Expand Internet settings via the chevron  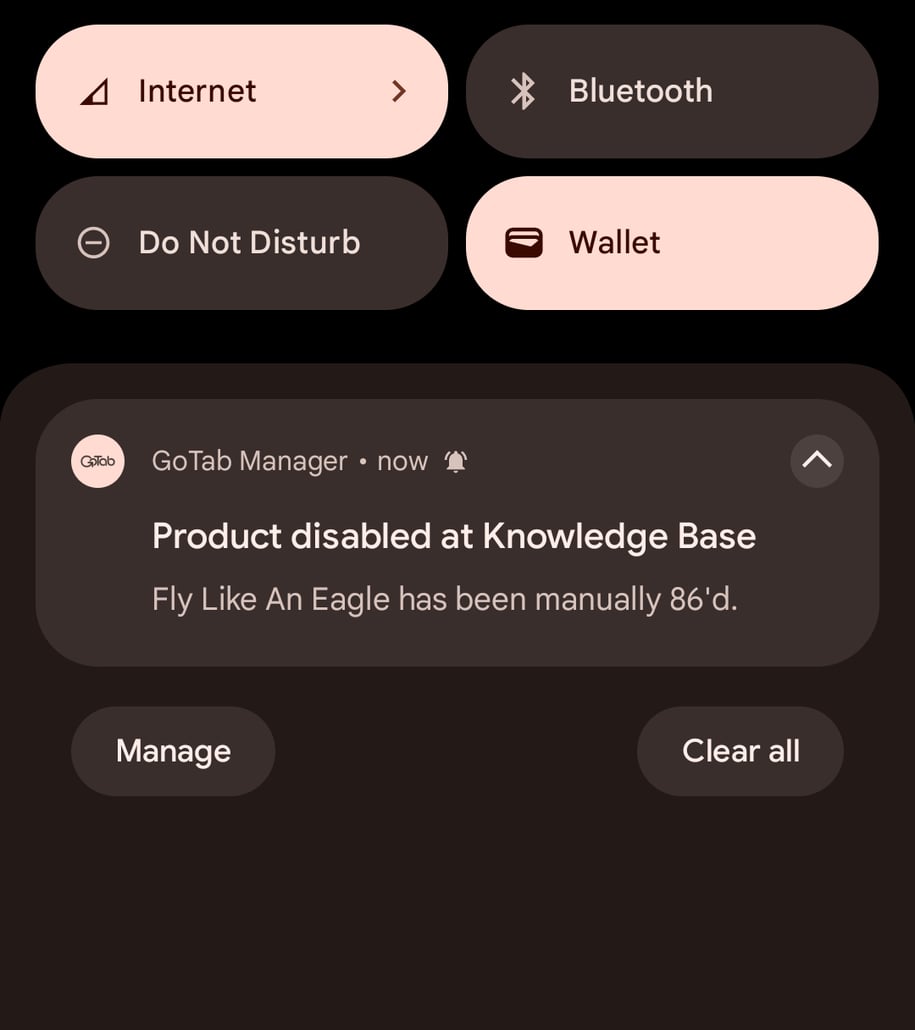[399, 91]
